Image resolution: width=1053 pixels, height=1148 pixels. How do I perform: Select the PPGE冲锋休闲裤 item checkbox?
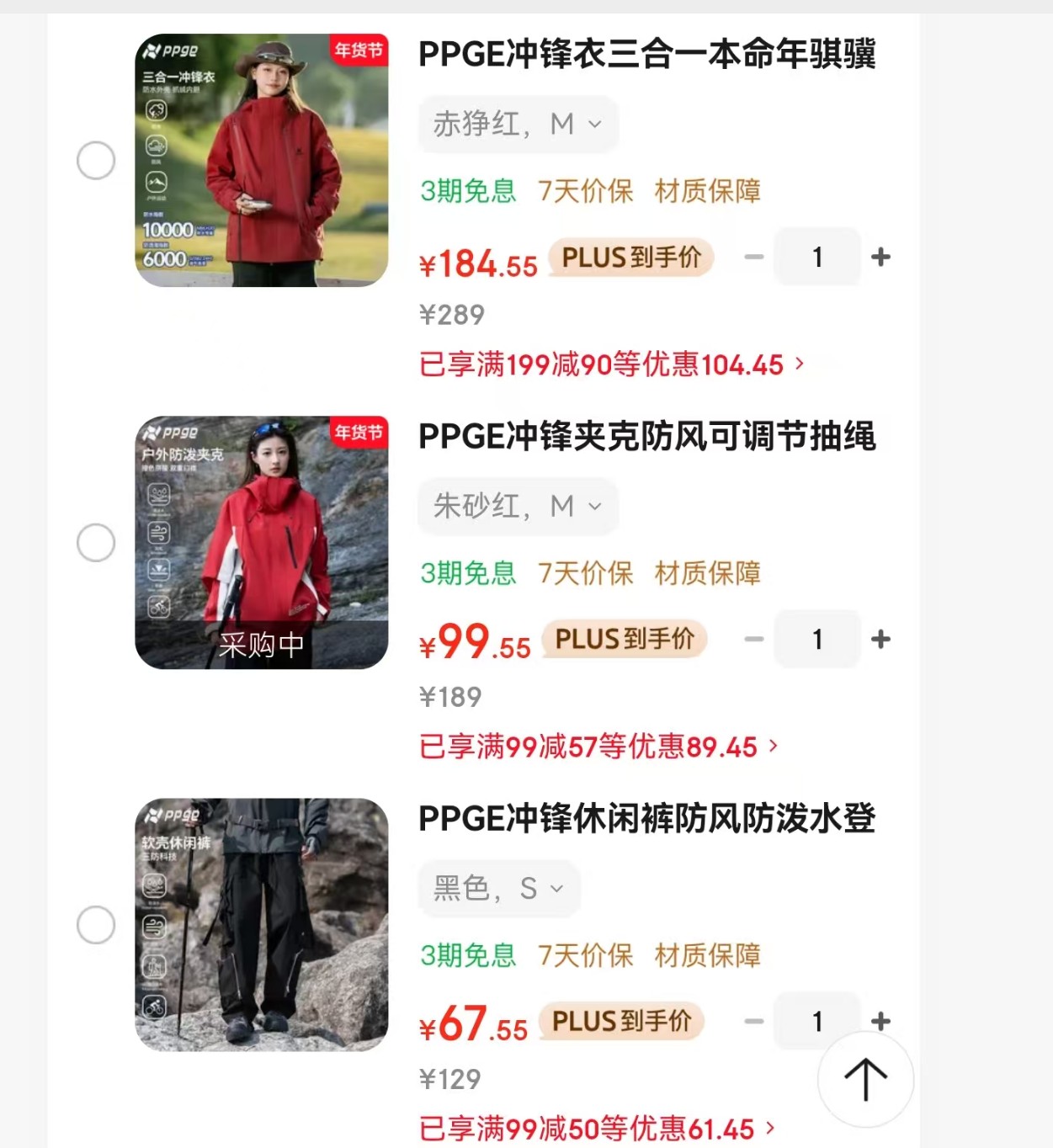click(96, 925)
